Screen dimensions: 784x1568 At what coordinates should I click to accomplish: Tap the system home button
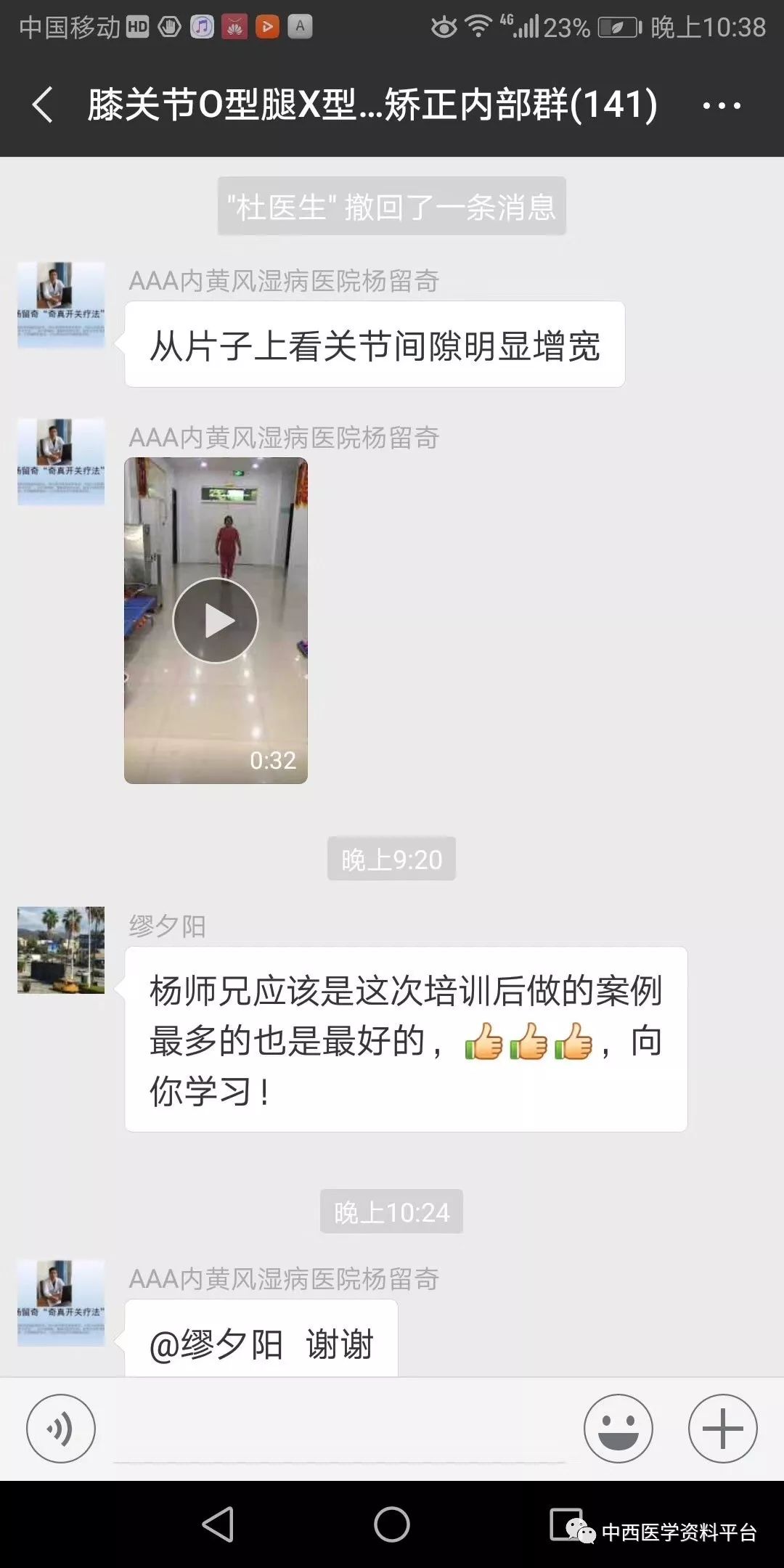[392, 1524]
